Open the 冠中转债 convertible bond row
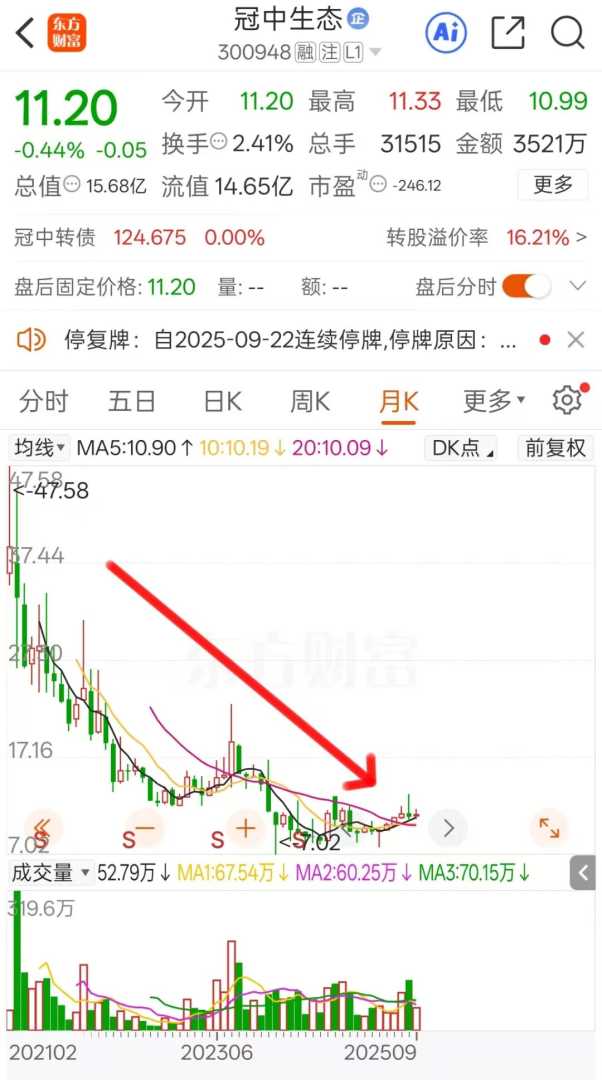Screen dimensions: 602x1080 pos(140,238)
